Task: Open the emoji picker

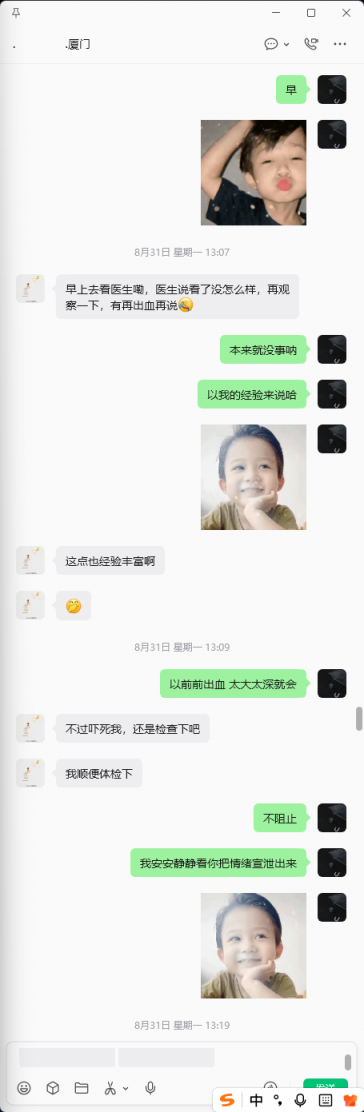Action: 24,1087
